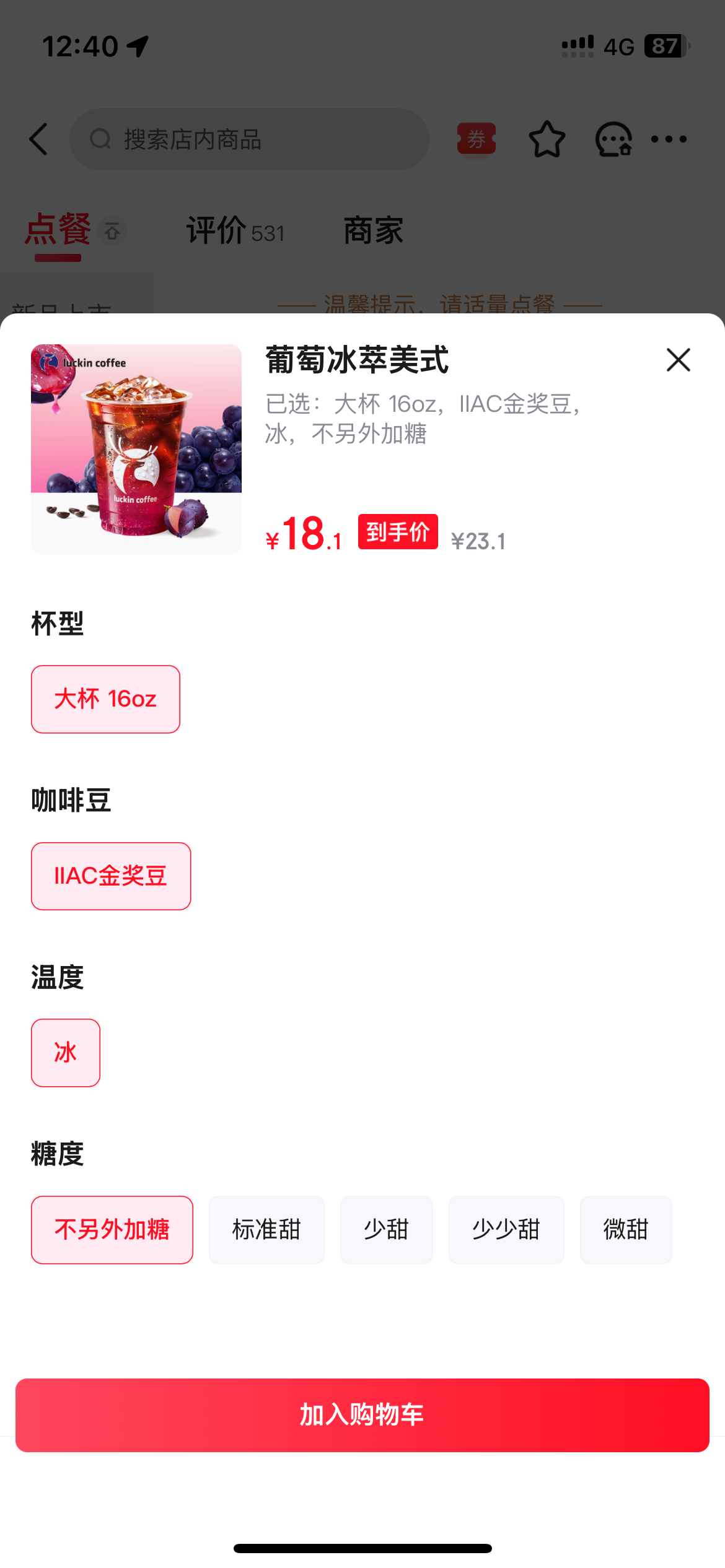This screenshot has width=725, height=1568.
Task: Select 少甜 sweetness
Action: (x=387, y=1230)
